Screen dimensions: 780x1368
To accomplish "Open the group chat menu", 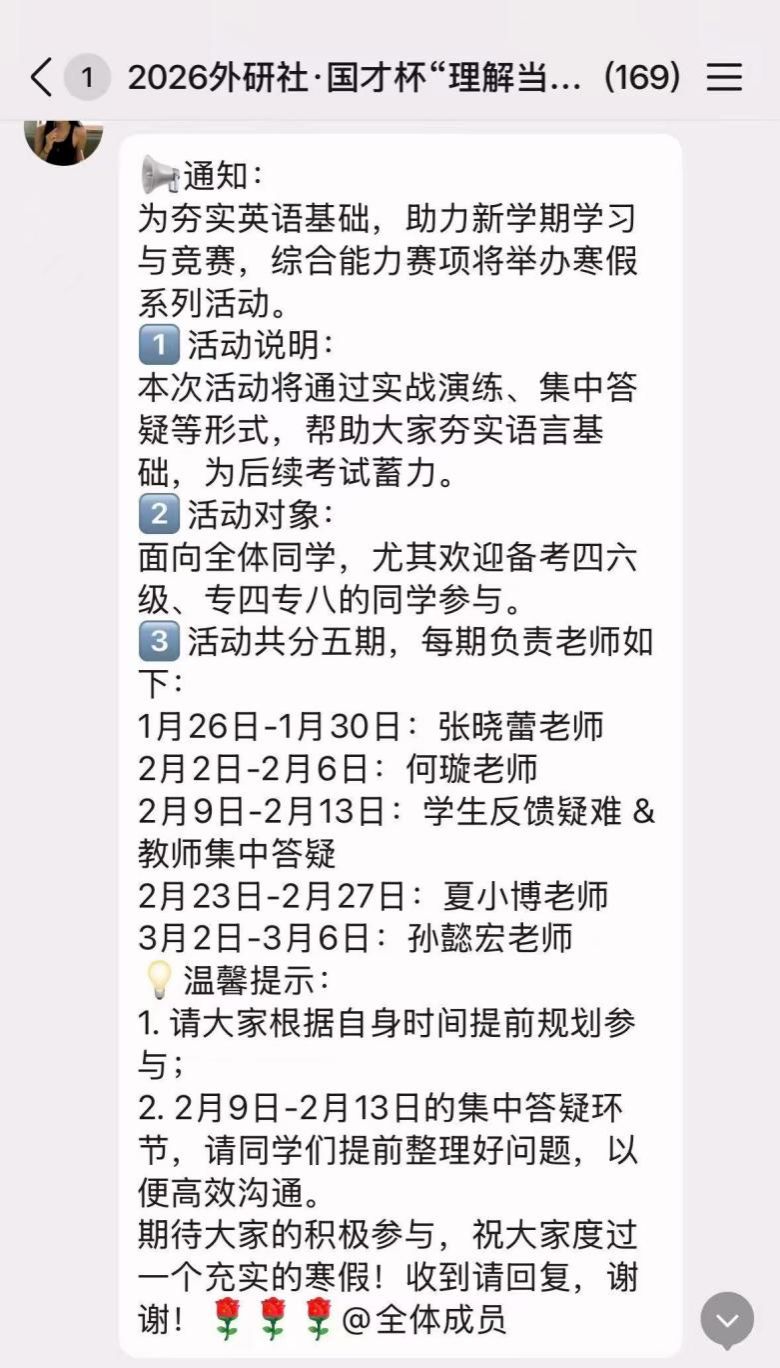I will [724, 77].
